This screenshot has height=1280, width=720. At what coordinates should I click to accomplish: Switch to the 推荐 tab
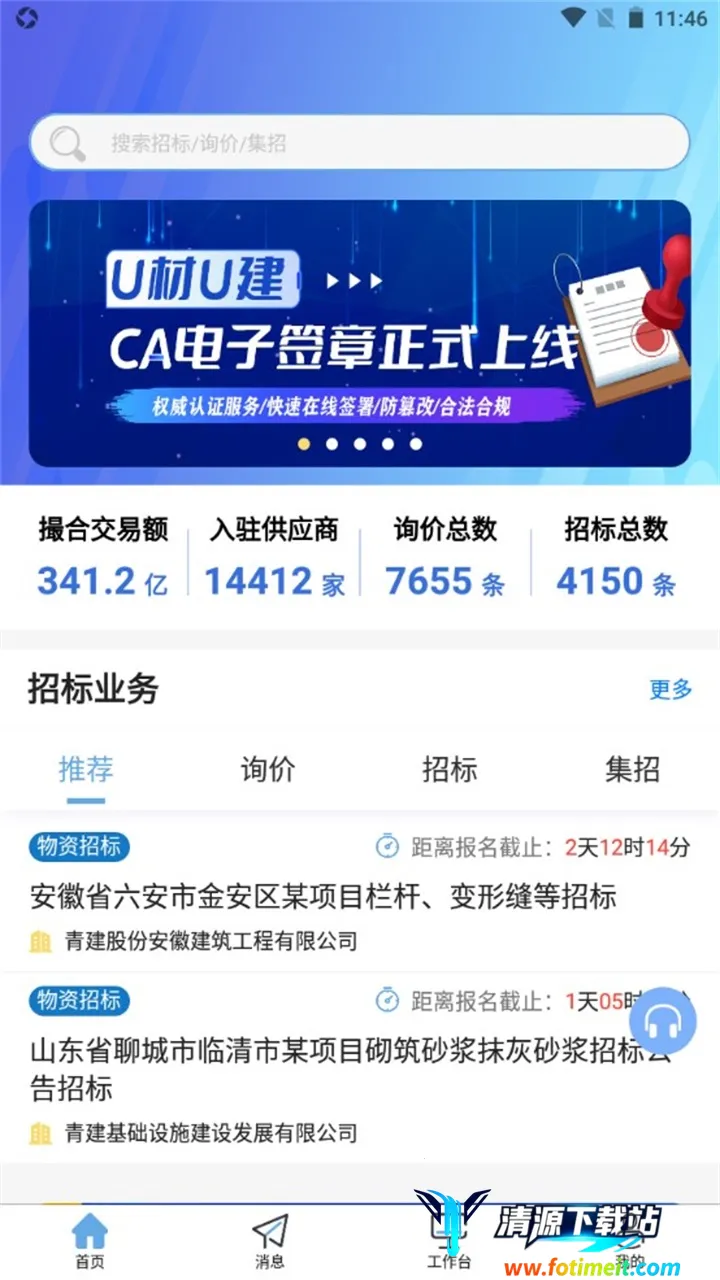[86, 769]
